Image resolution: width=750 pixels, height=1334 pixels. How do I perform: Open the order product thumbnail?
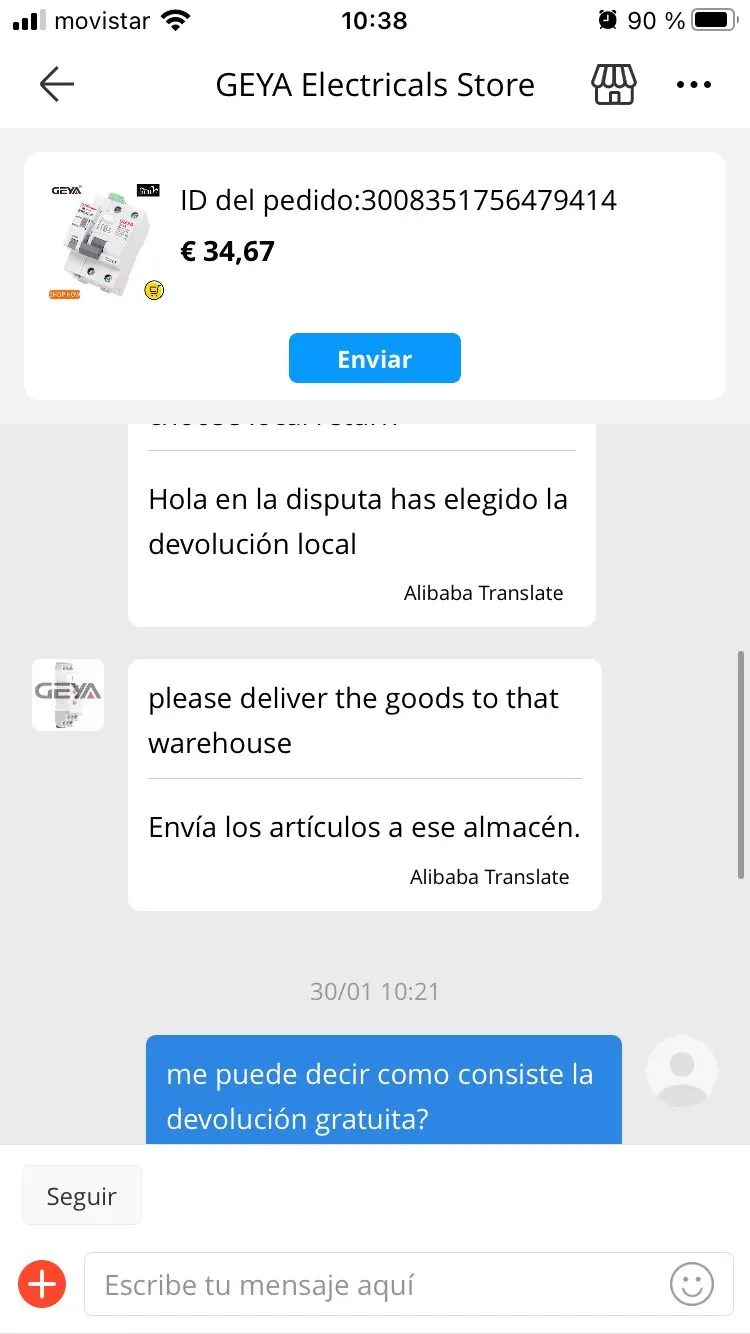106,241
